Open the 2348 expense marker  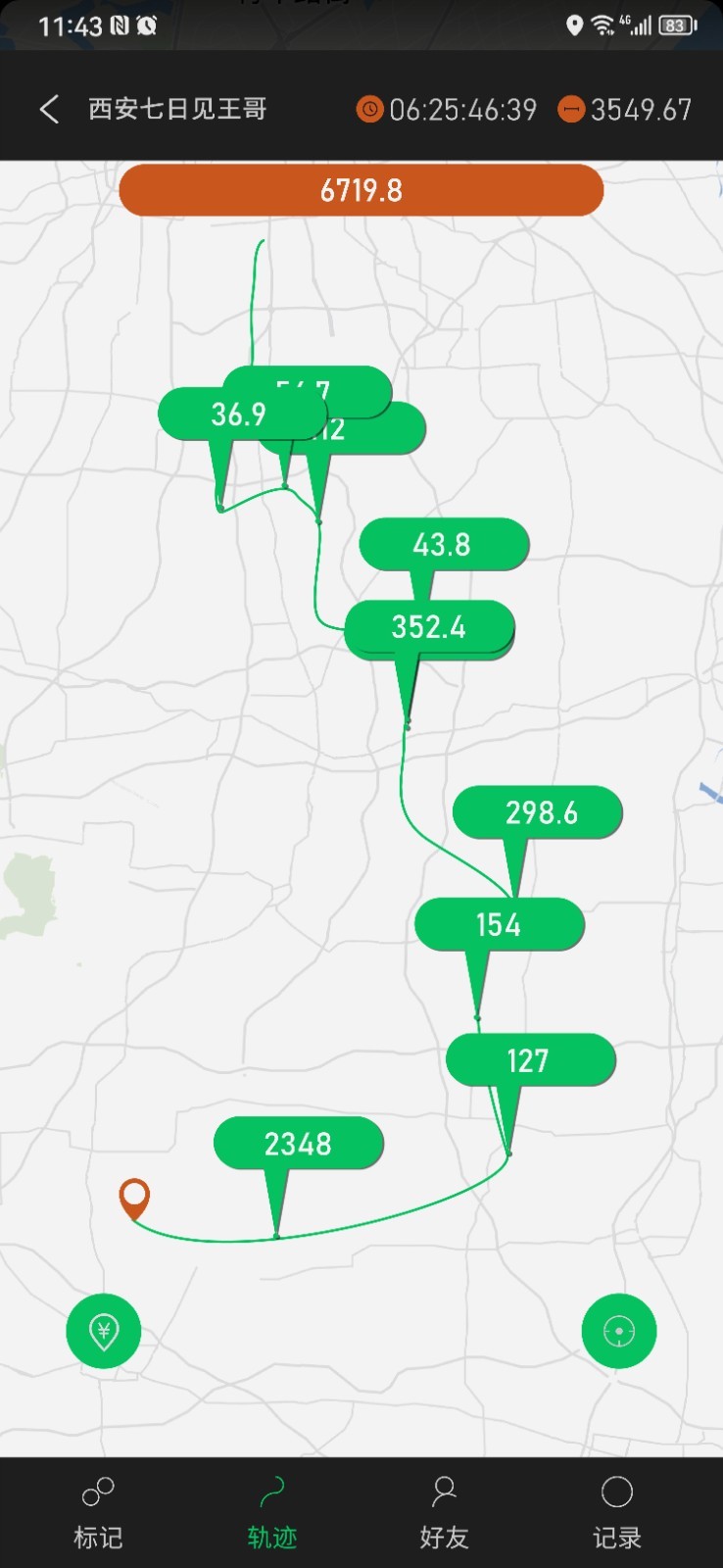(298, 1144)
